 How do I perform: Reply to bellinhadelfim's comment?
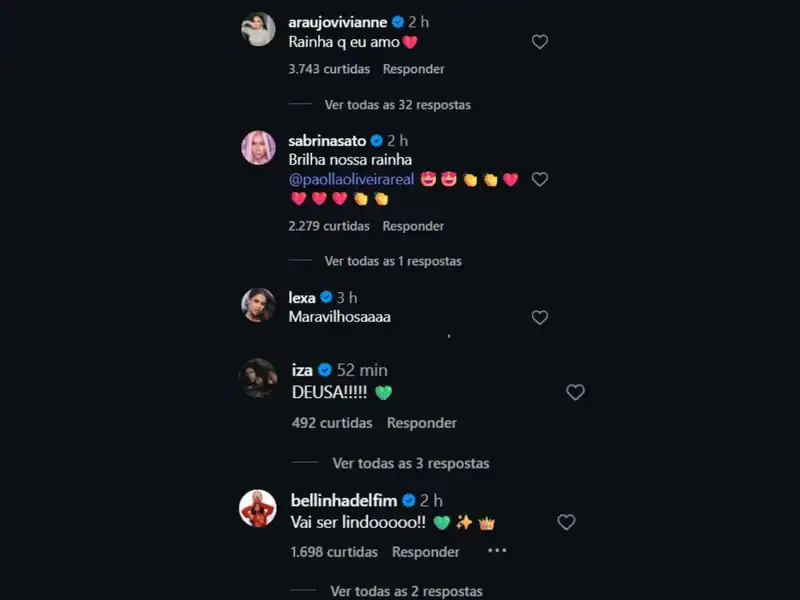tap(426, 552)
